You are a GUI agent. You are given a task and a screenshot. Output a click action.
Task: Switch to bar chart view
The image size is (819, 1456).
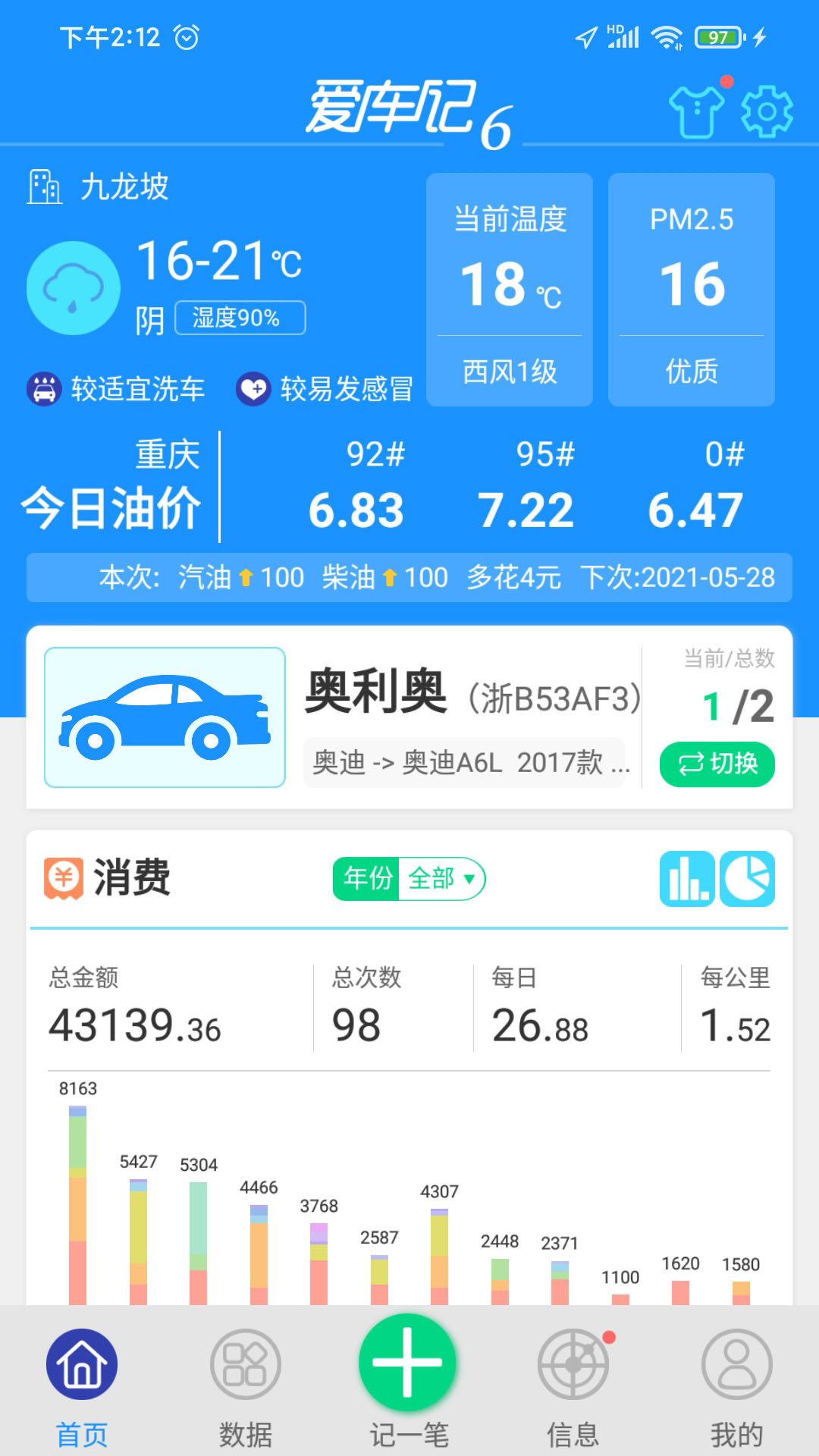pos(687,879)
